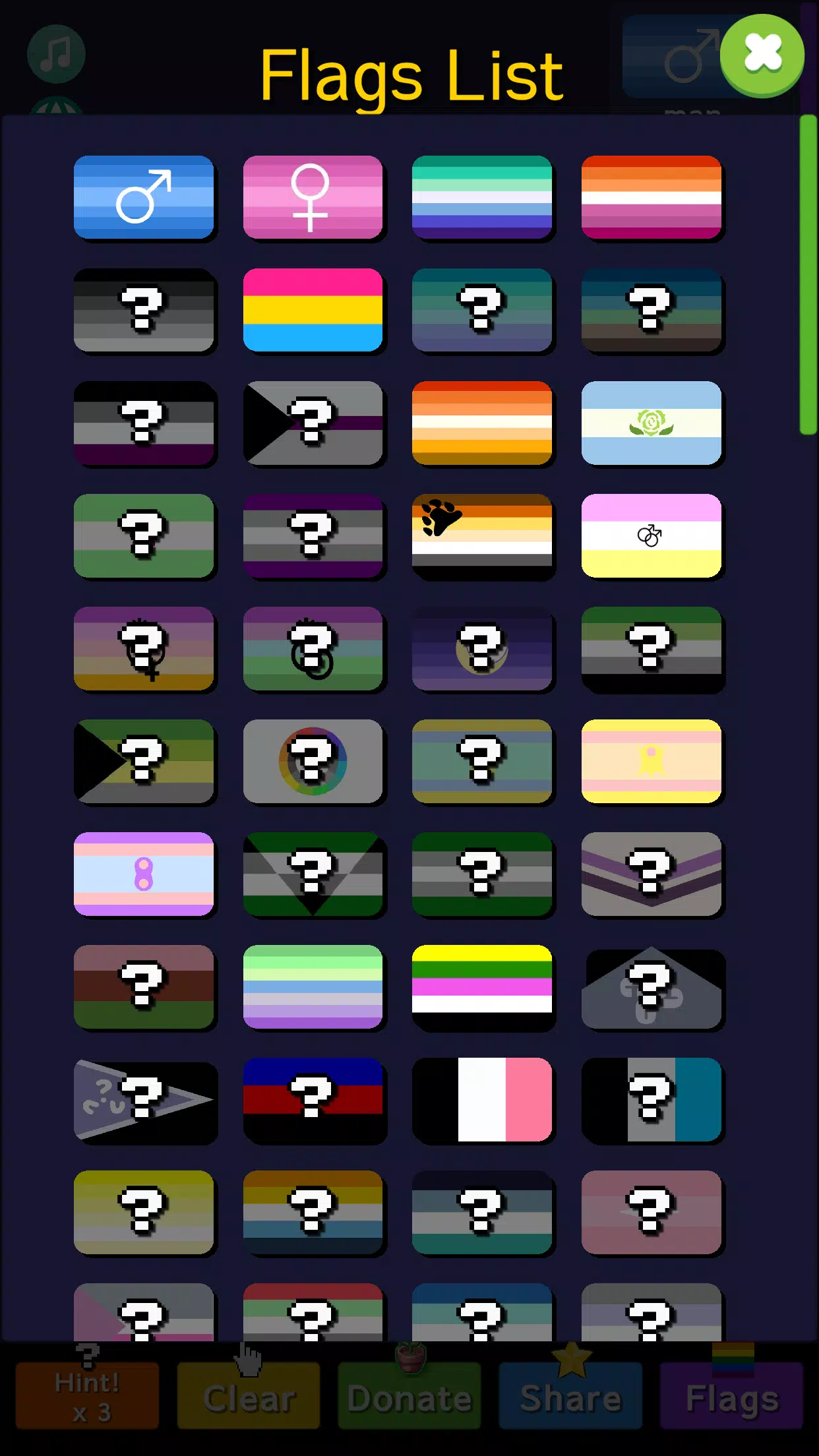Select the orange and cream striped flag
Viewport: 819px width, 1456px height.
[482, 423]
